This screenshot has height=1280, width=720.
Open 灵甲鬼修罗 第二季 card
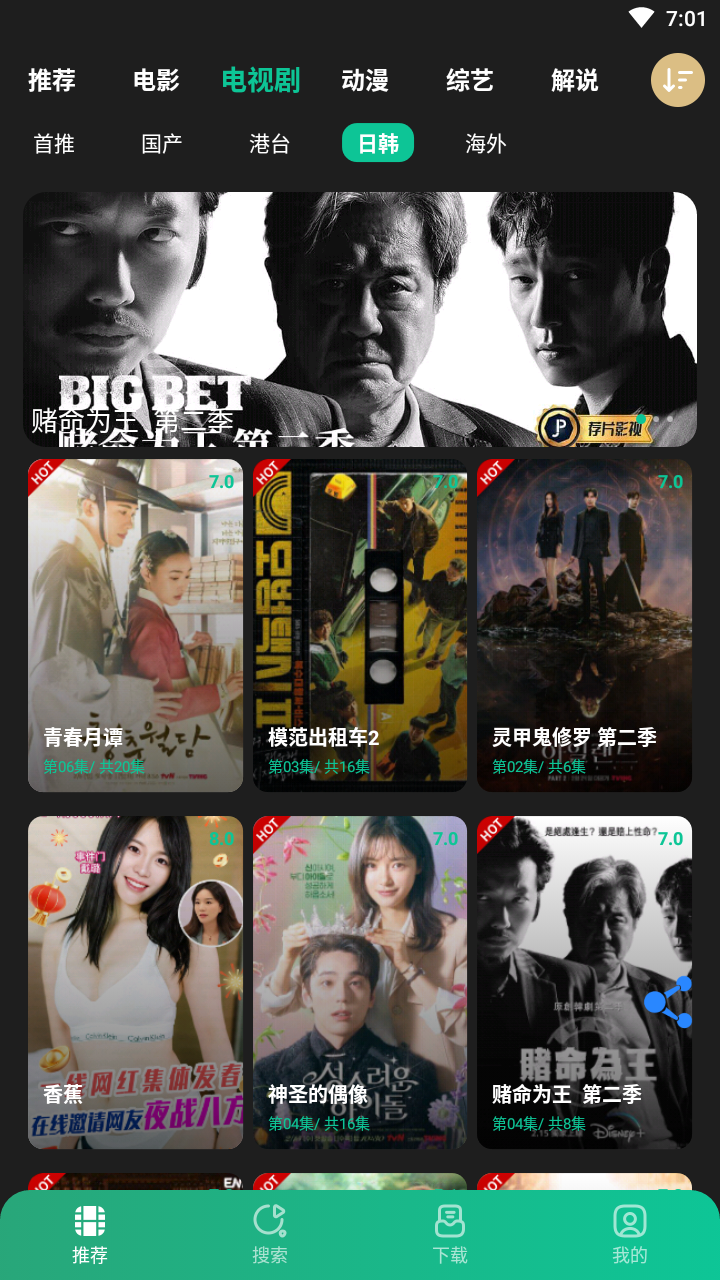[584, 625]
